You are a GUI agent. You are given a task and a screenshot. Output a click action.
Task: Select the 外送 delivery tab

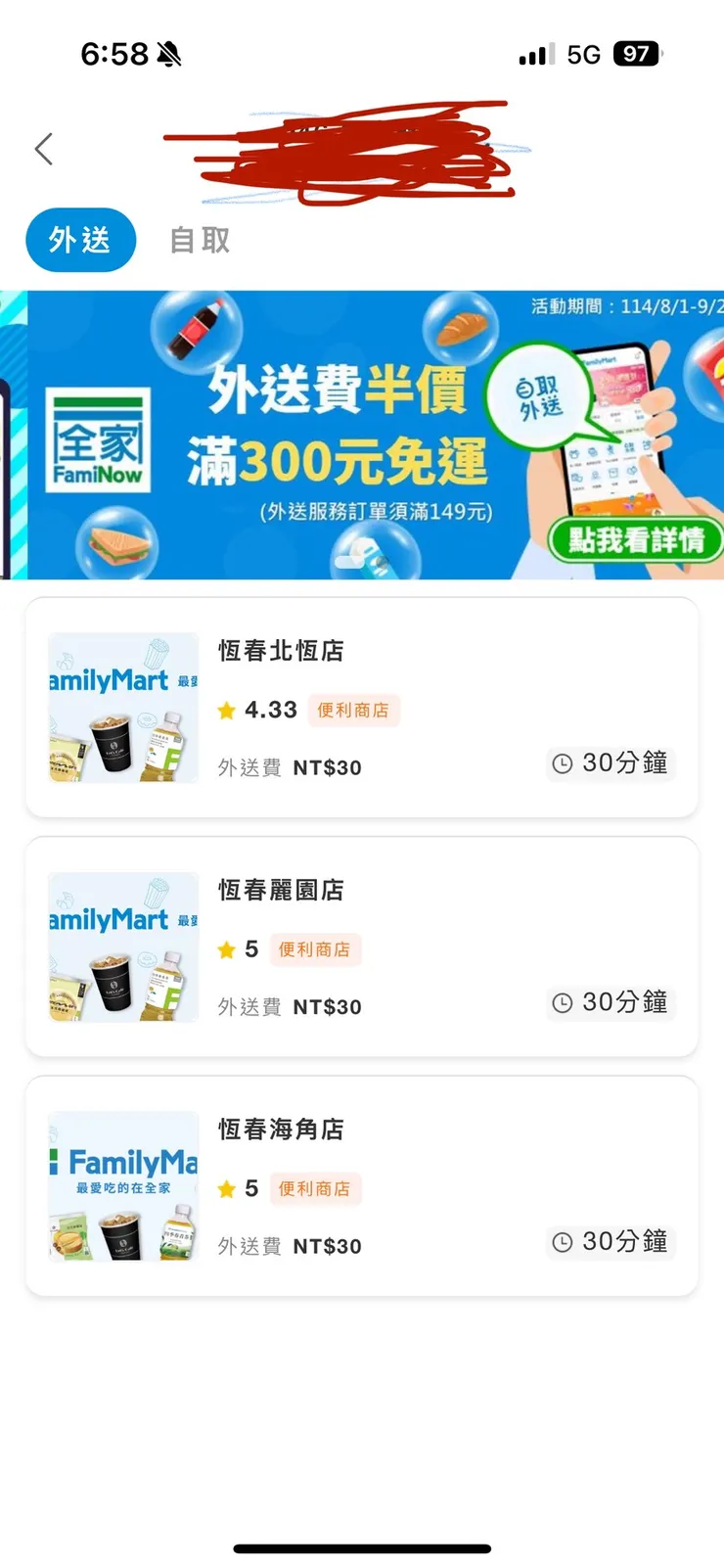point(80,239)
